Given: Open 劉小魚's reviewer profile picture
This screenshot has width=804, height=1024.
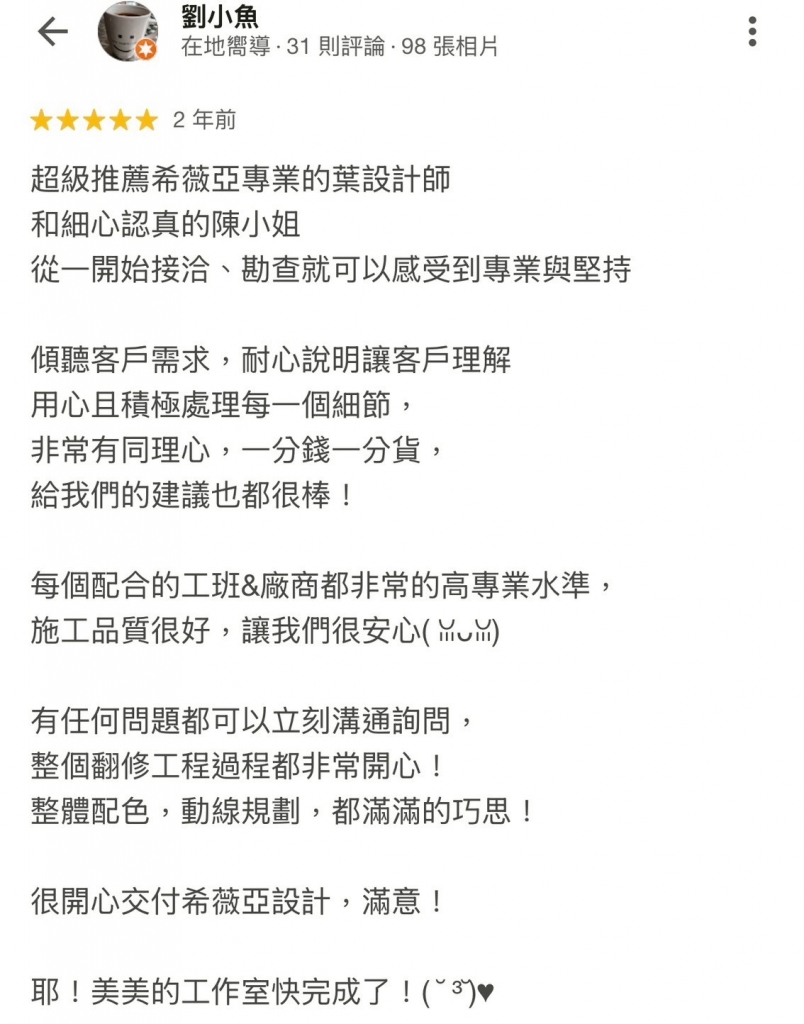Looking at the screenshot, I should tap(127, 32).
